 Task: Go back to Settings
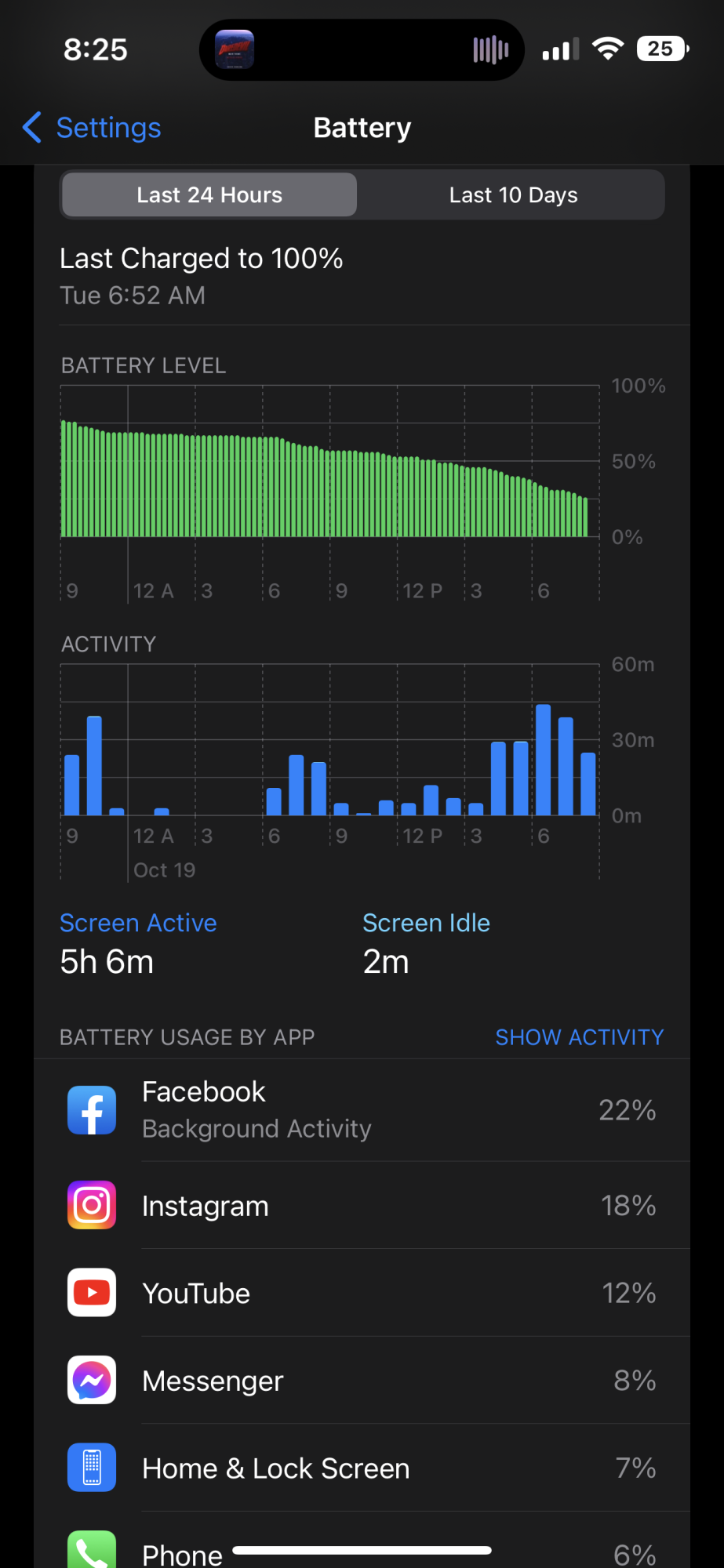tap(93, 128)
